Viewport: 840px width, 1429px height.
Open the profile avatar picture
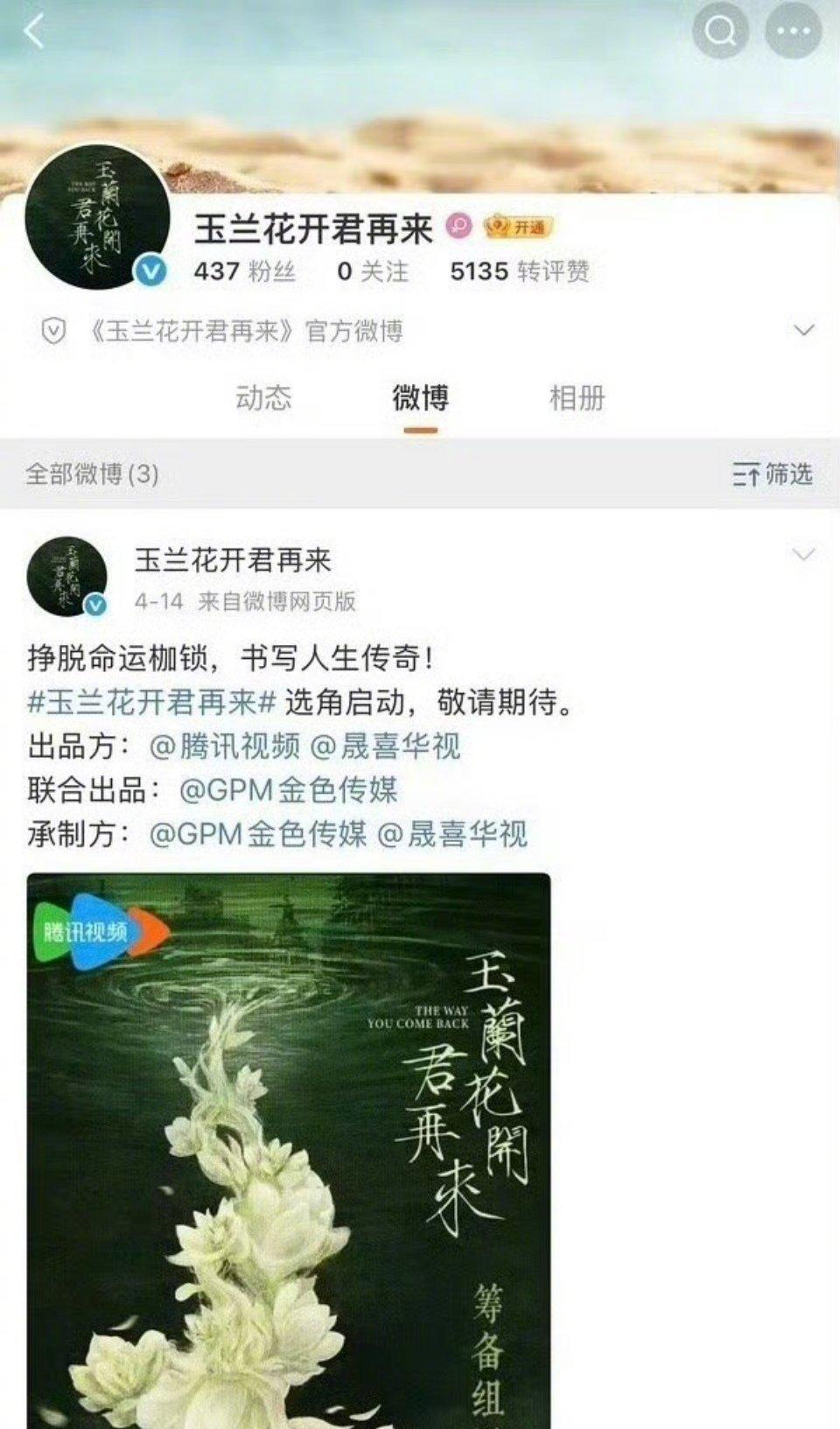click(x=96, y=217)
